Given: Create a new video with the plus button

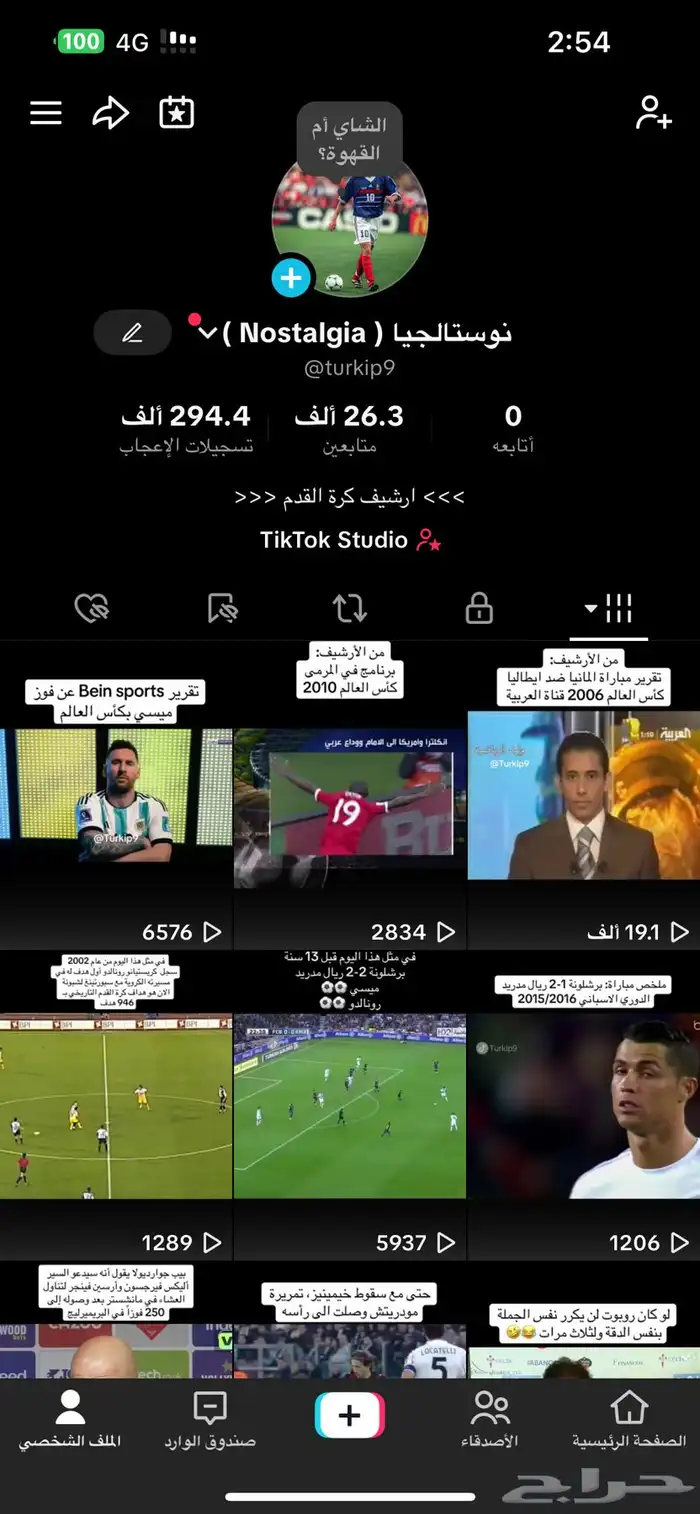Looking at the screenshot, I should 350,1415.
